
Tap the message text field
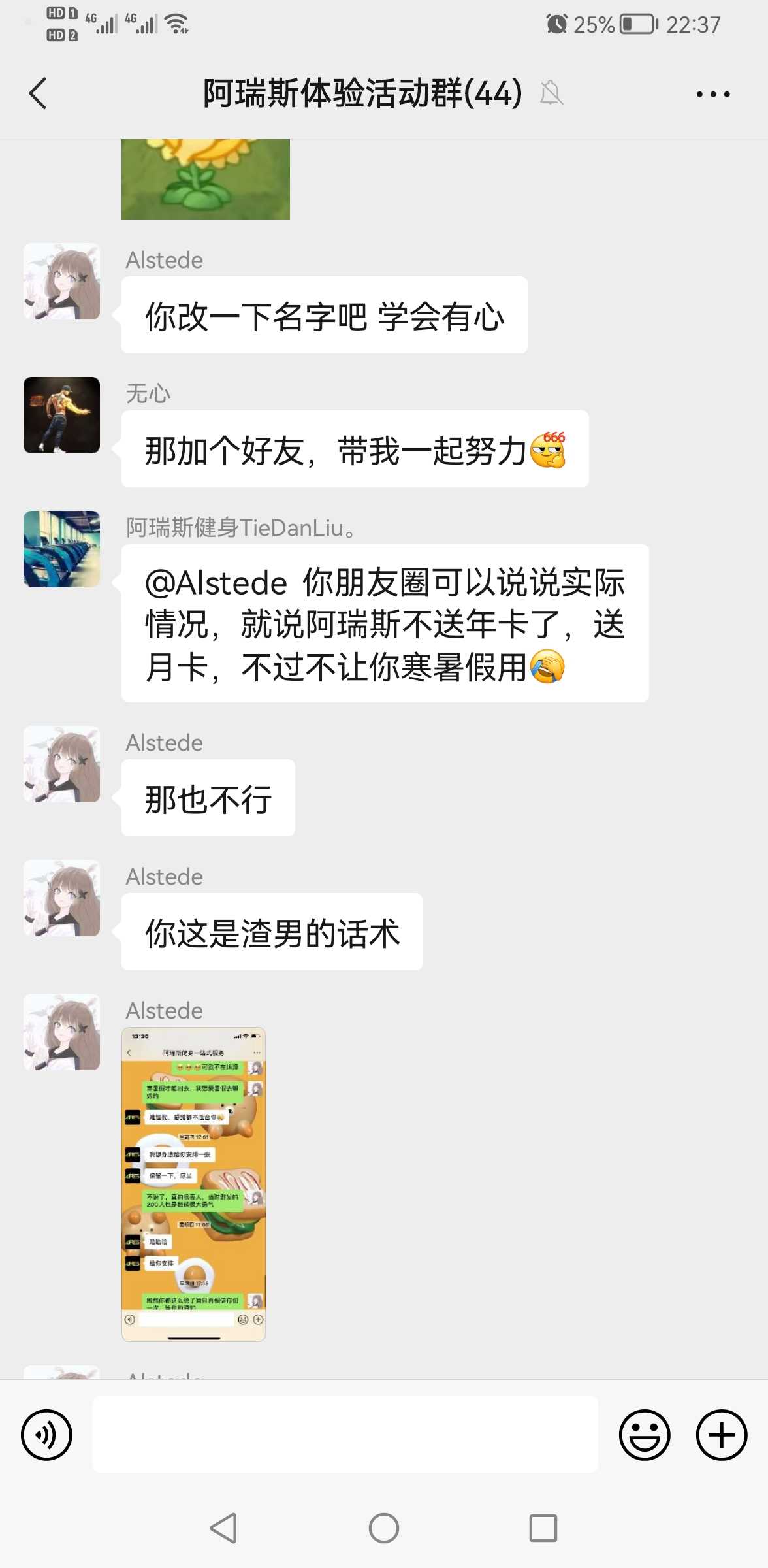[345, 1434]
